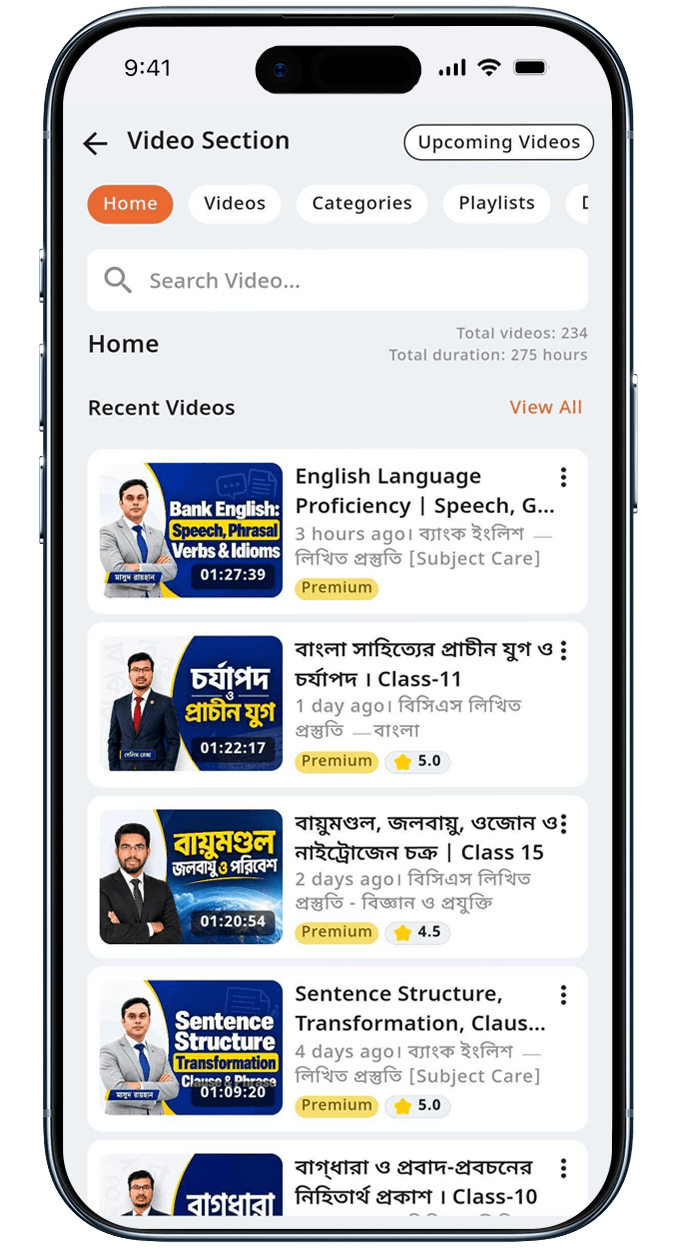Open View All recent videos

[x=546, y=407]
